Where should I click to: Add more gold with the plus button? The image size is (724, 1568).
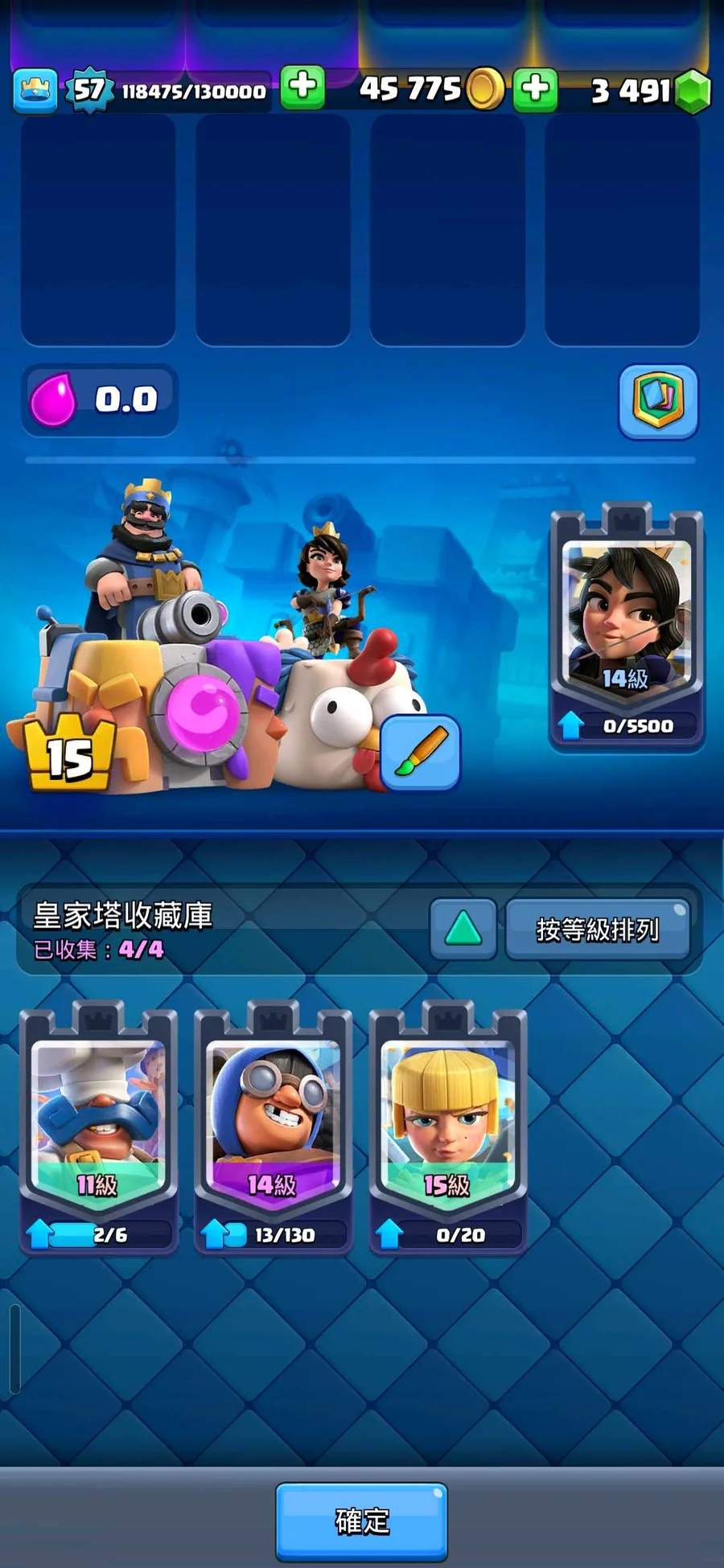pyautogui.click(x=302, y=88)
